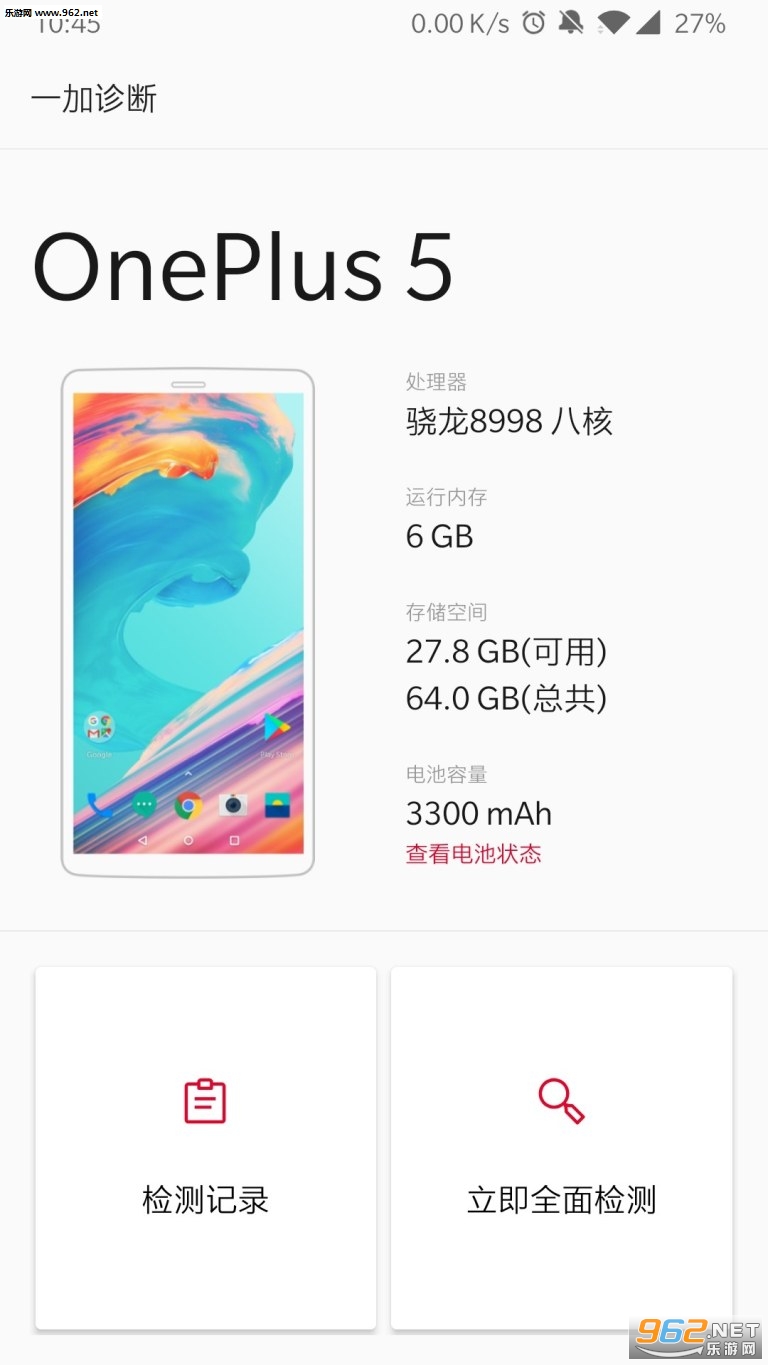Select the clipboard icon for 检测记录

tap(205, 1100)
